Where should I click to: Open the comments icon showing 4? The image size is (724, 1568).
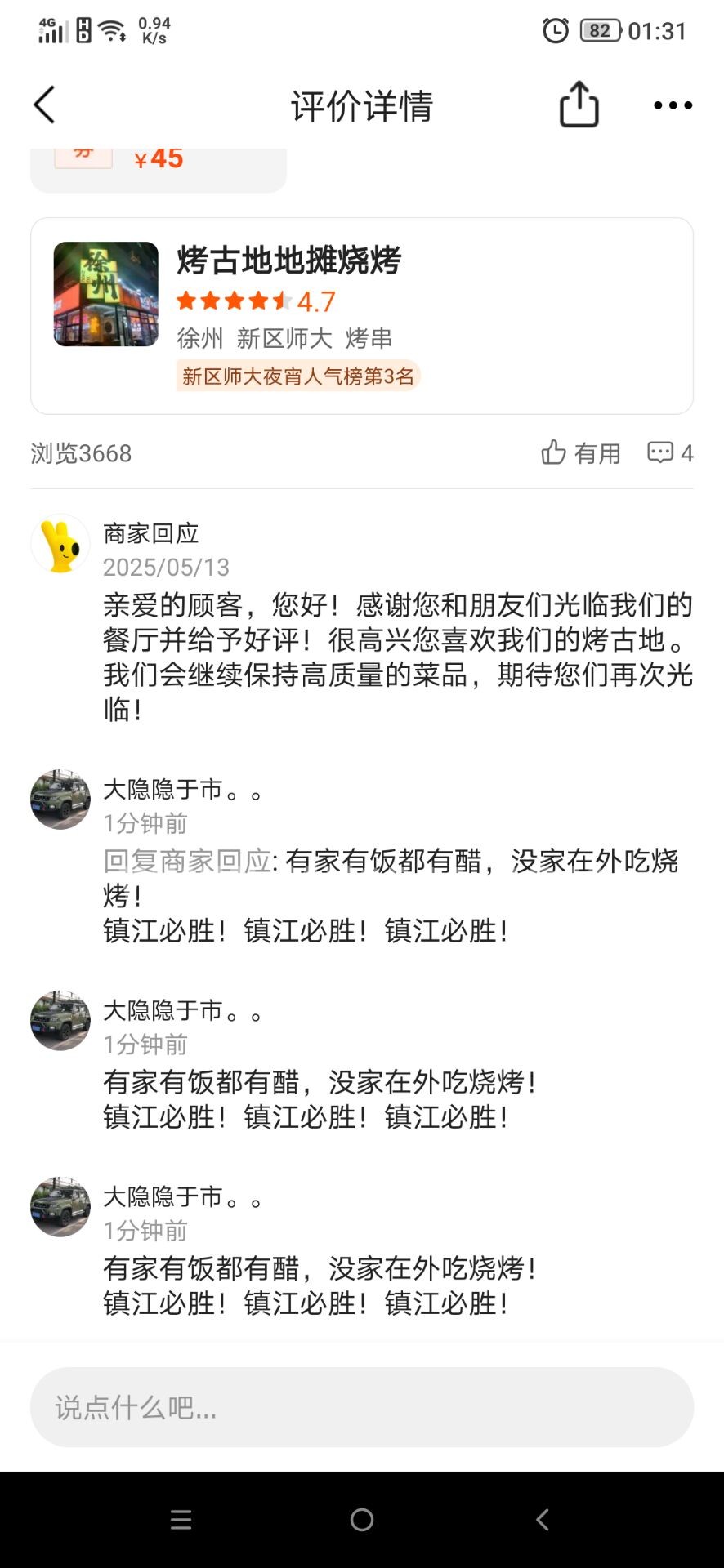coord(670,452)
